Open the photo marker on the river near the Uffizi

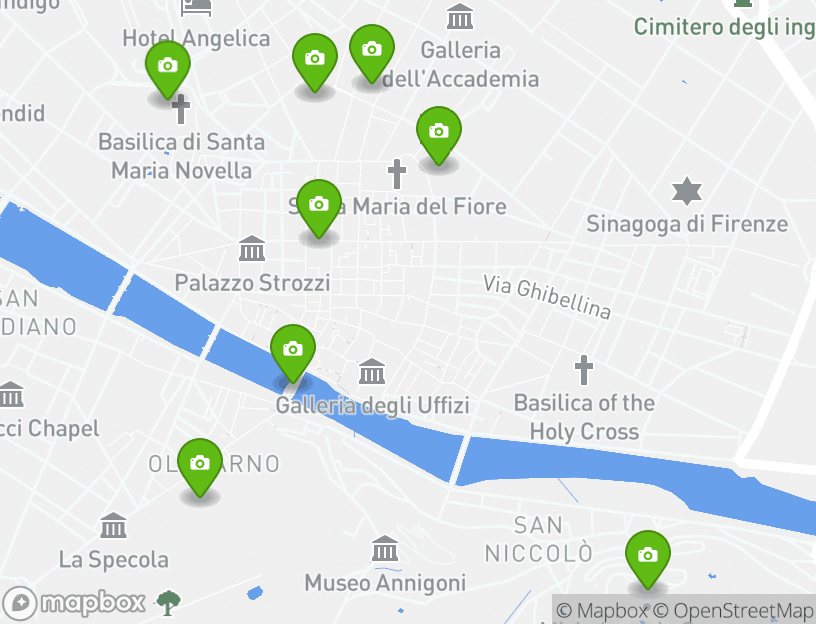pyautogui.click(x=293, y=350)
